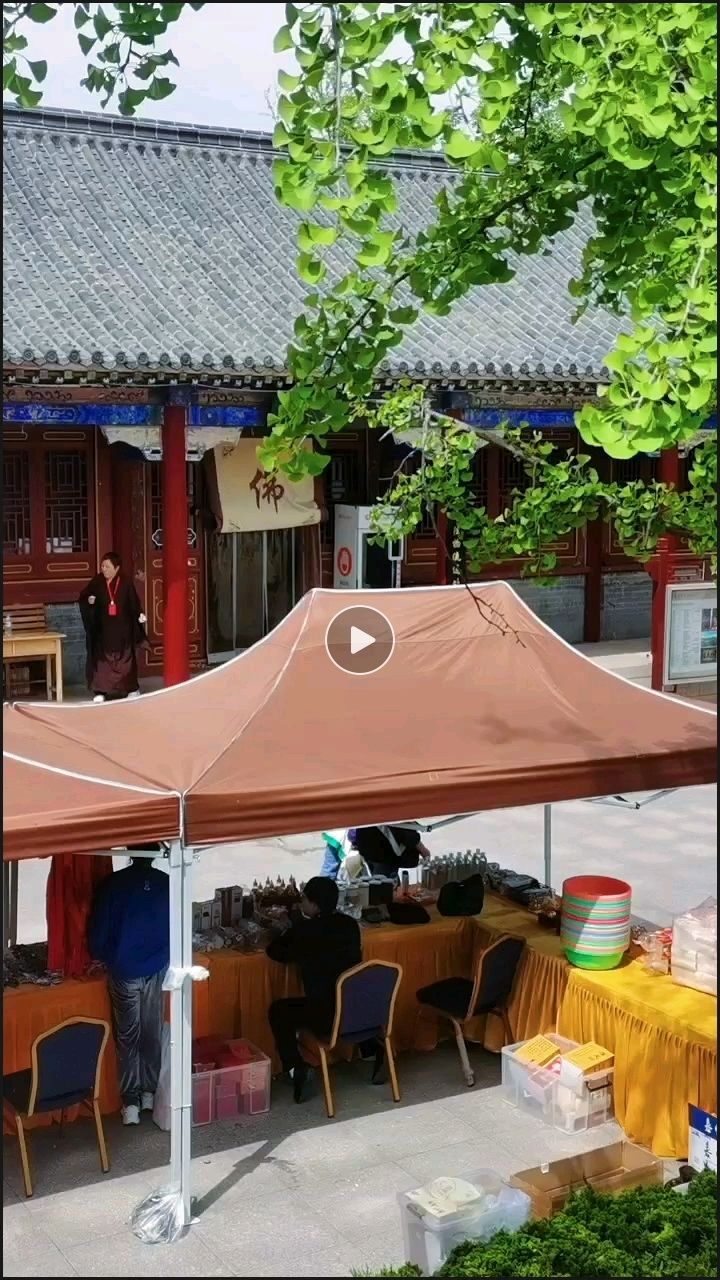Screen dimensions: 720x1280
Task: Play the paused temple video
Action: (x=360, y=640)
